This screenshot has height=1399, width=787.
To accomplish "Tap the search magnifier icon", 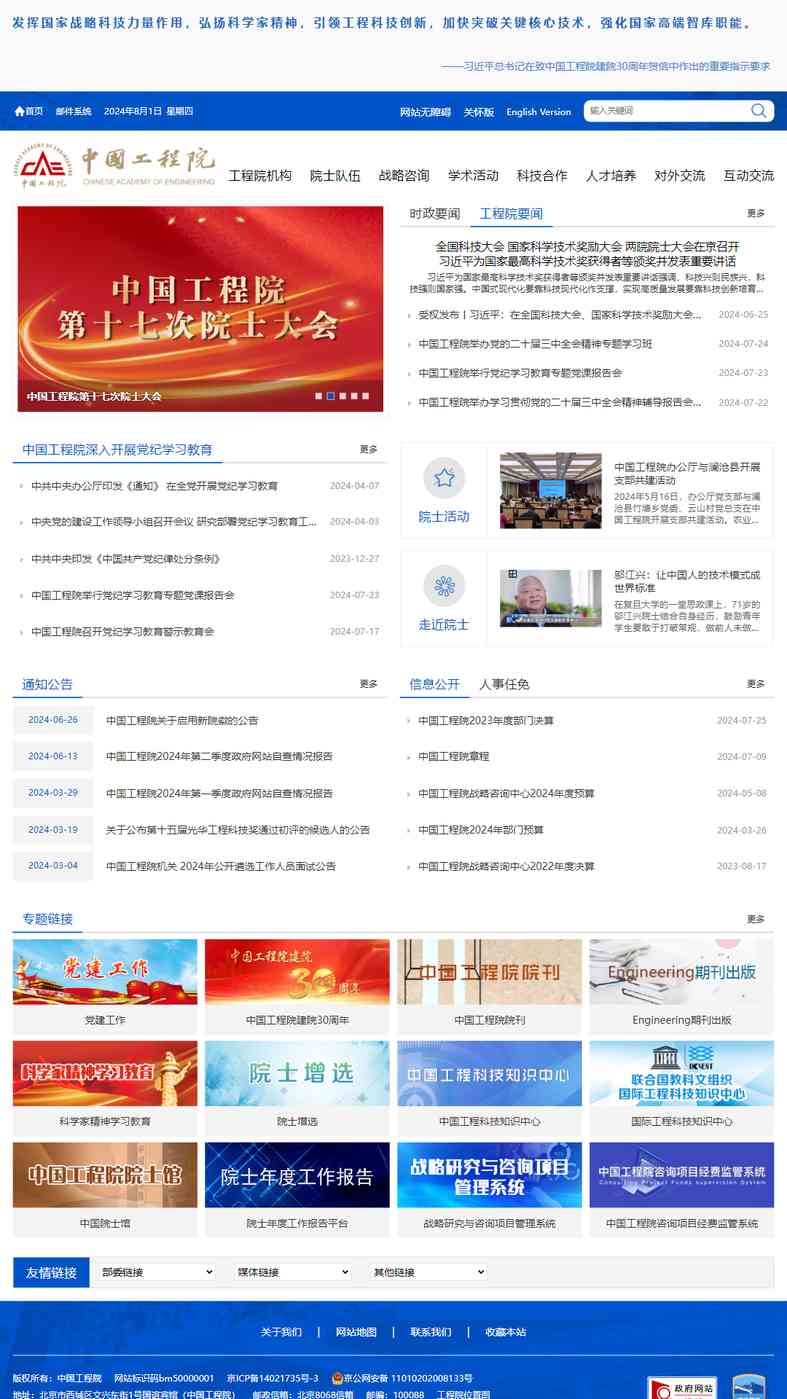I will [759, 111].
